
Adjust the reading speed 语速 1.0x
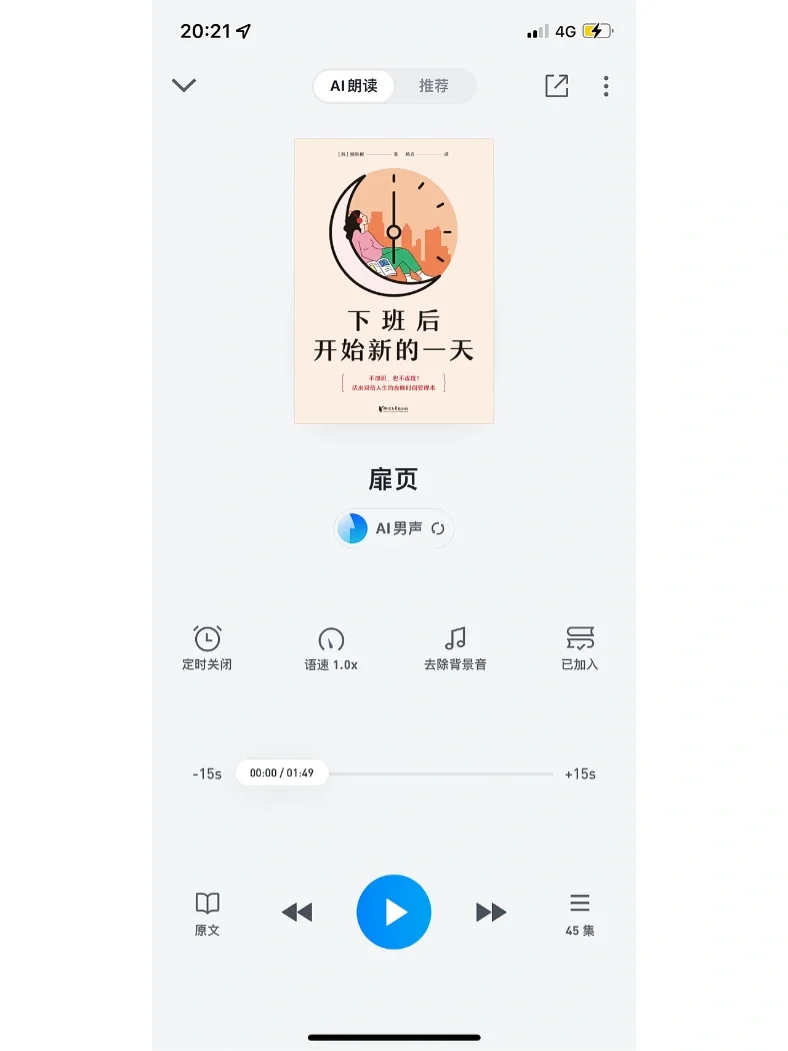[x=331, y=648]
